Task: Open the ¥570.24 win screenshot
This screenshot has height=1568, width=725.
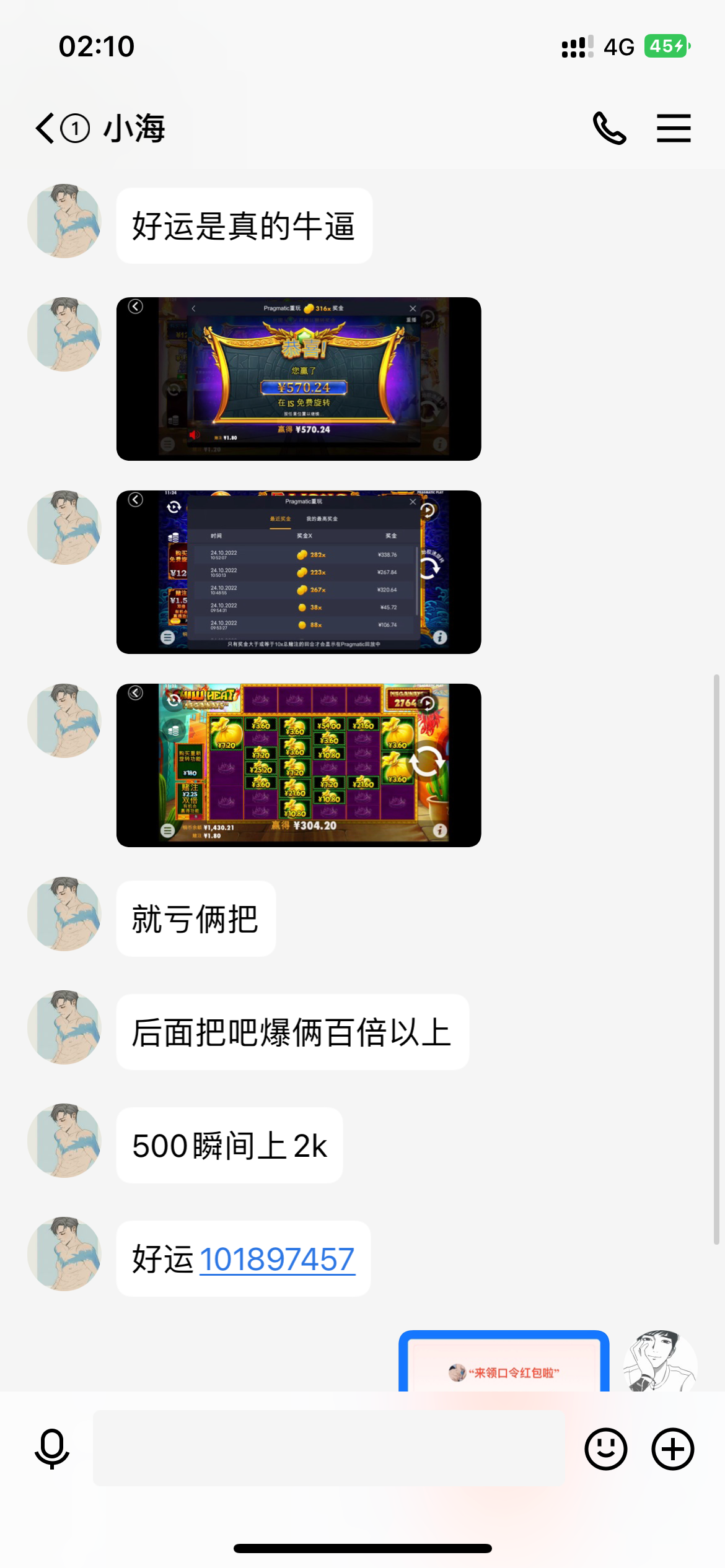Action: coord(299,379)
